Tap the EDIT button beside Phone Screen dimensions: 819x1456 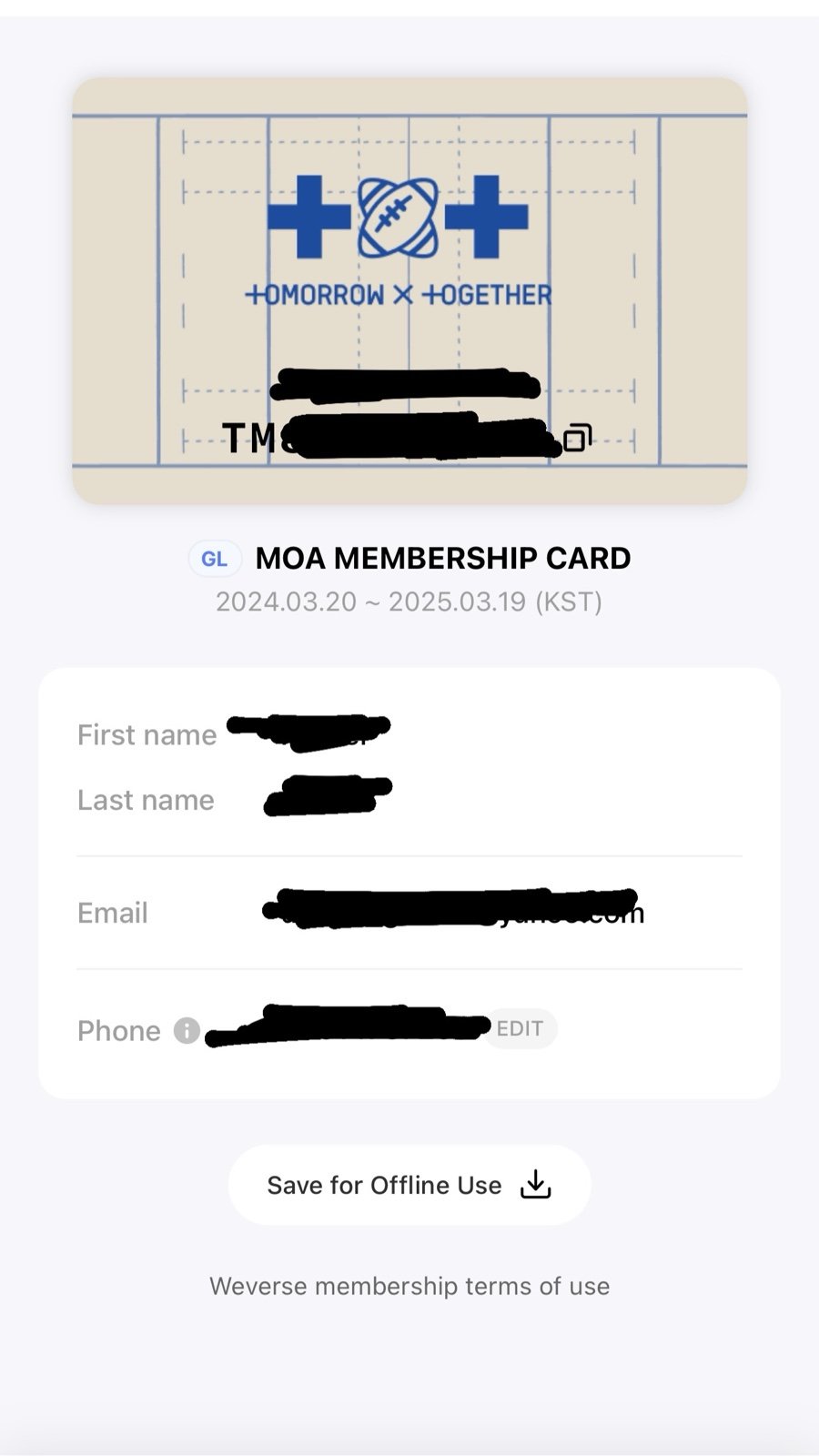(520, 1028)
